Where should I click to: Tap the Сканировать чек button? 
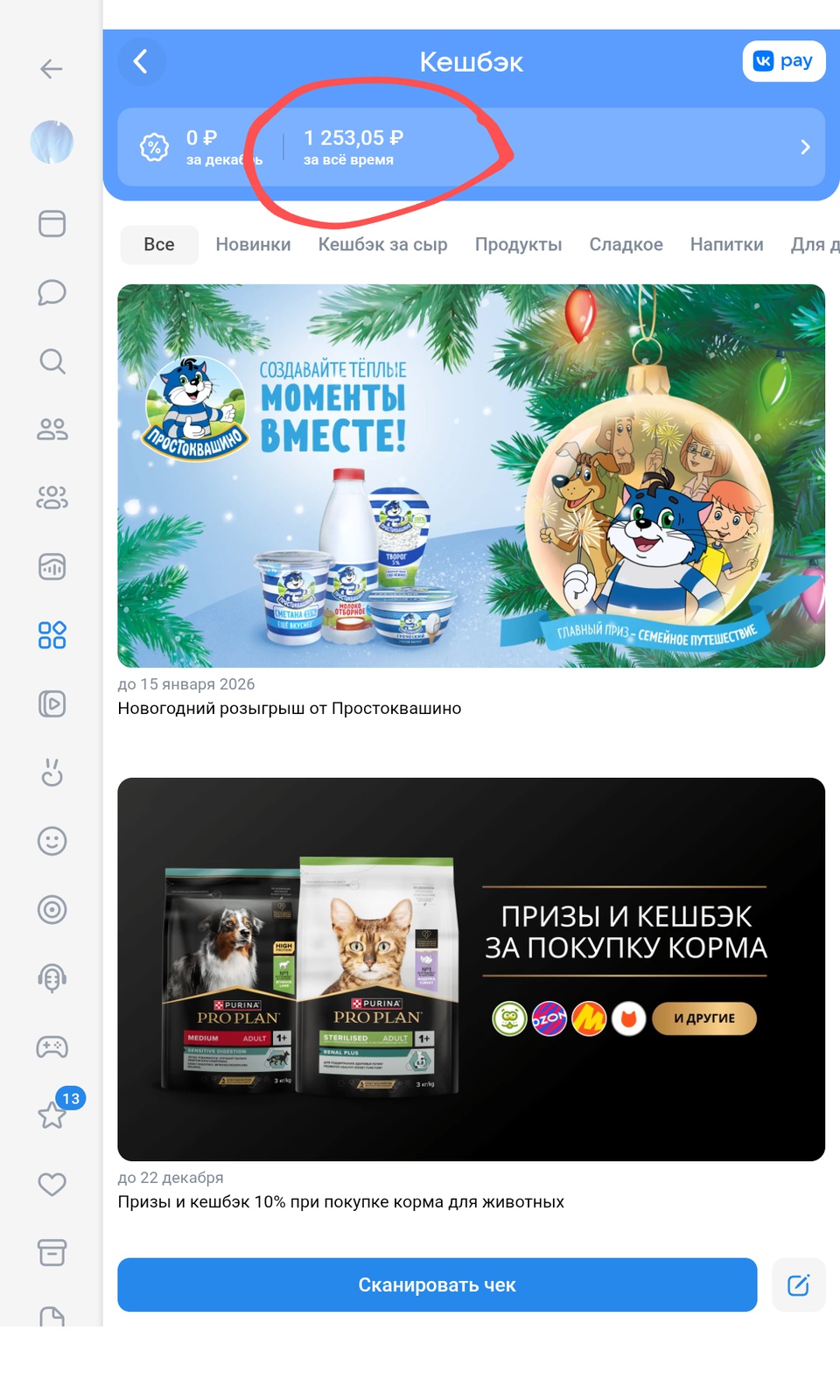[437, 1284]
